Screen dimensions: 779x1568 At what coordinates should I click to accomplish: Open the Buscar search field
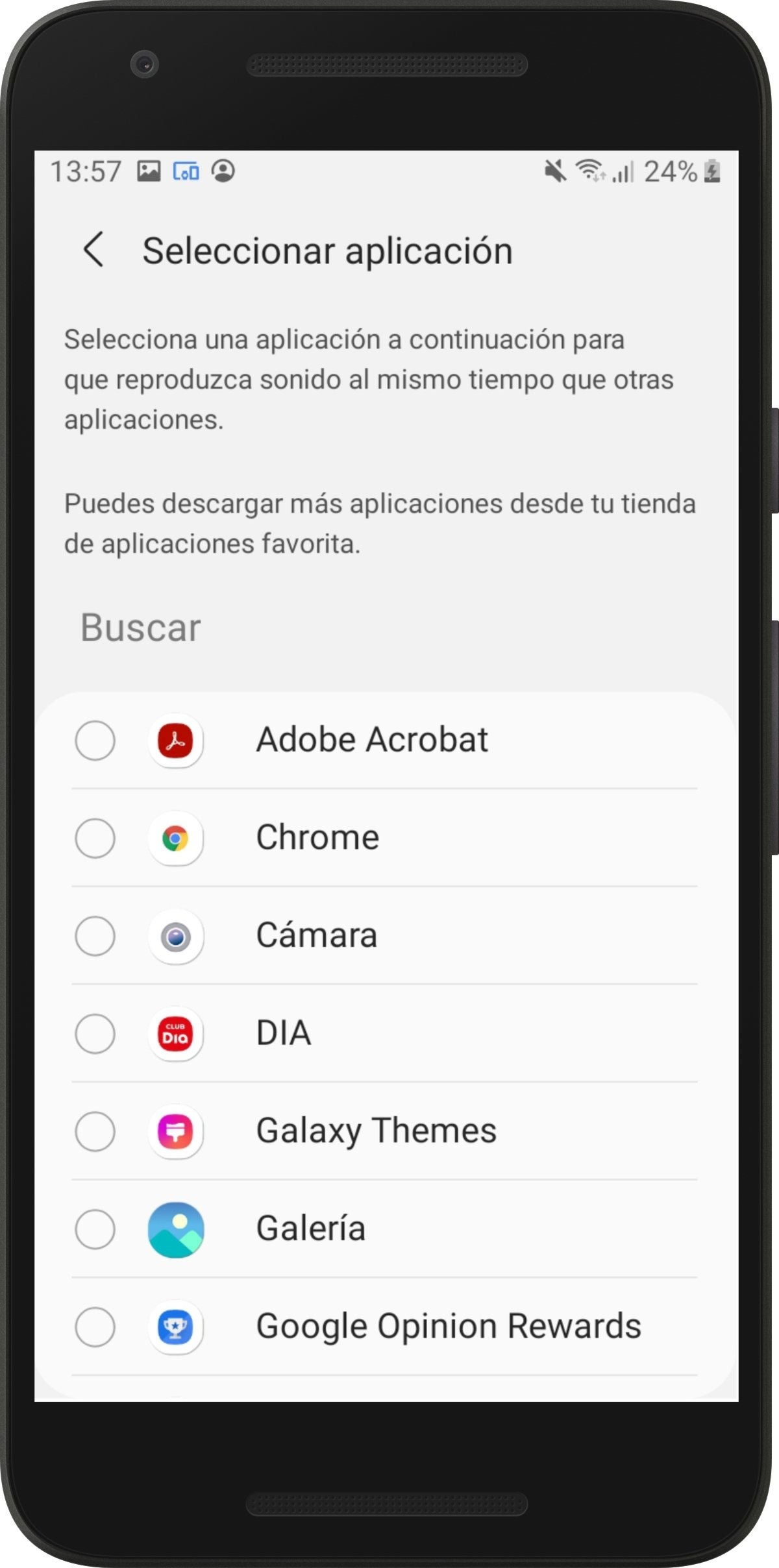point(141,628)
